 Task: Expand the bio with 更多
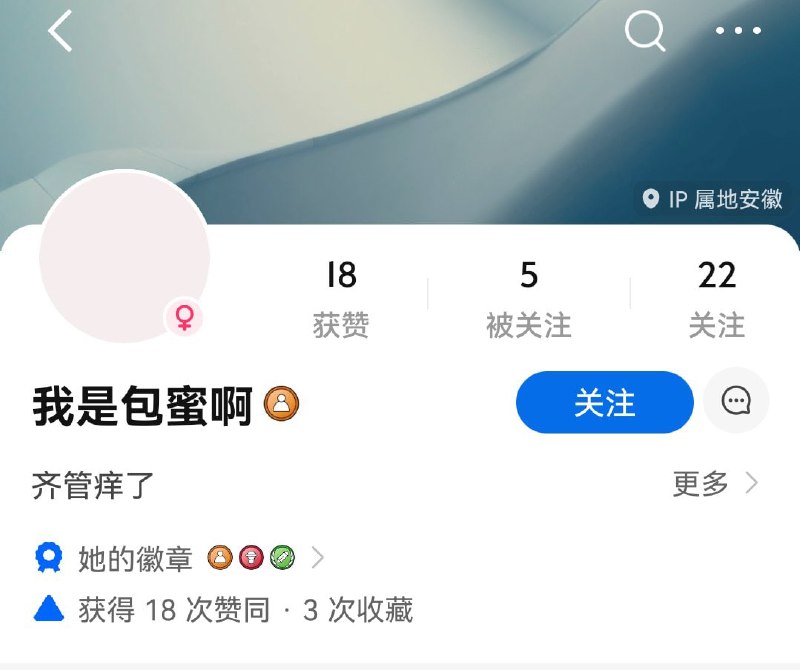[x=715, y=484]
